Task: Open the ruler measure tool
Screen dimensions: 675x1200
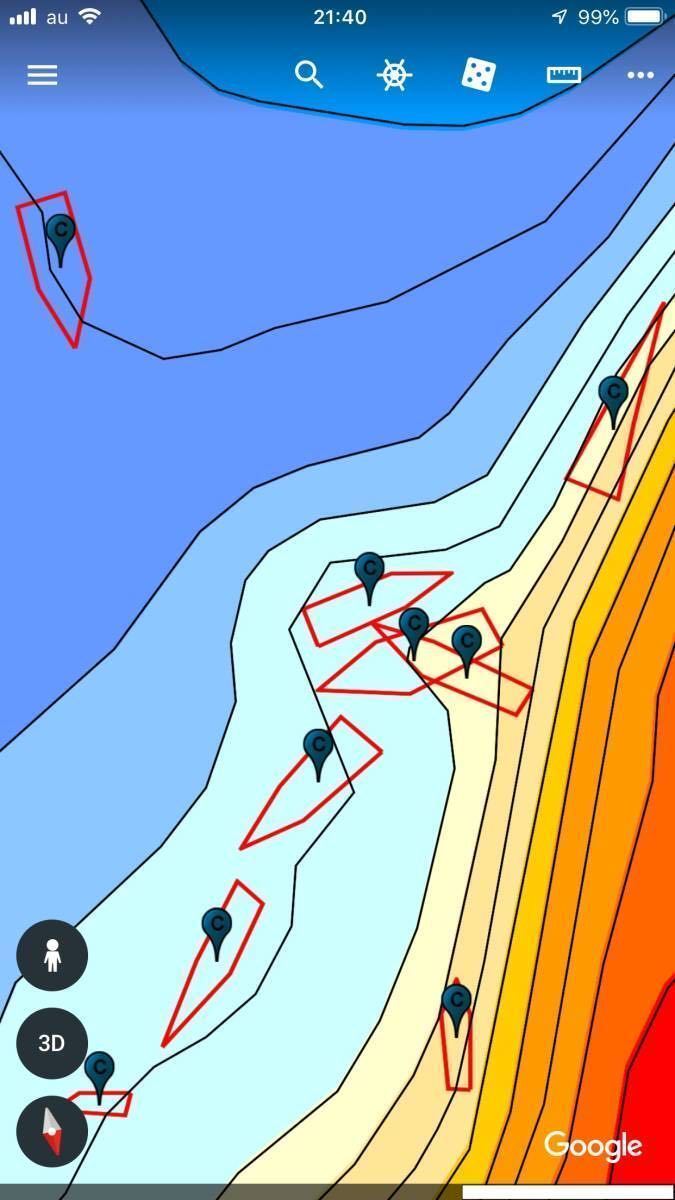Action: [x=563, y=75]
